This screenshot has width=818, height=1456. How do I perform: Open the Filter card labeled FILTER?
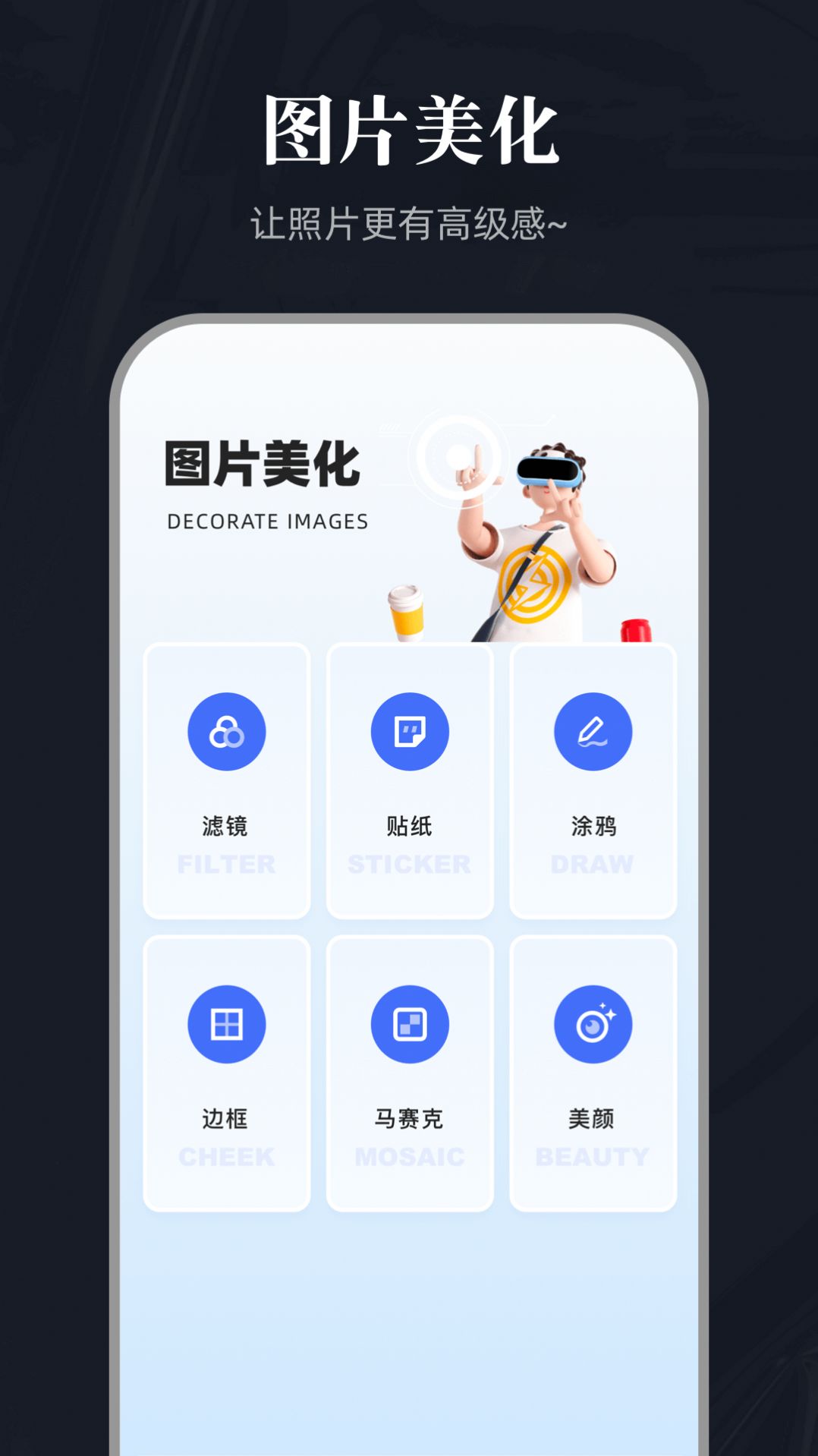point(226,782)
